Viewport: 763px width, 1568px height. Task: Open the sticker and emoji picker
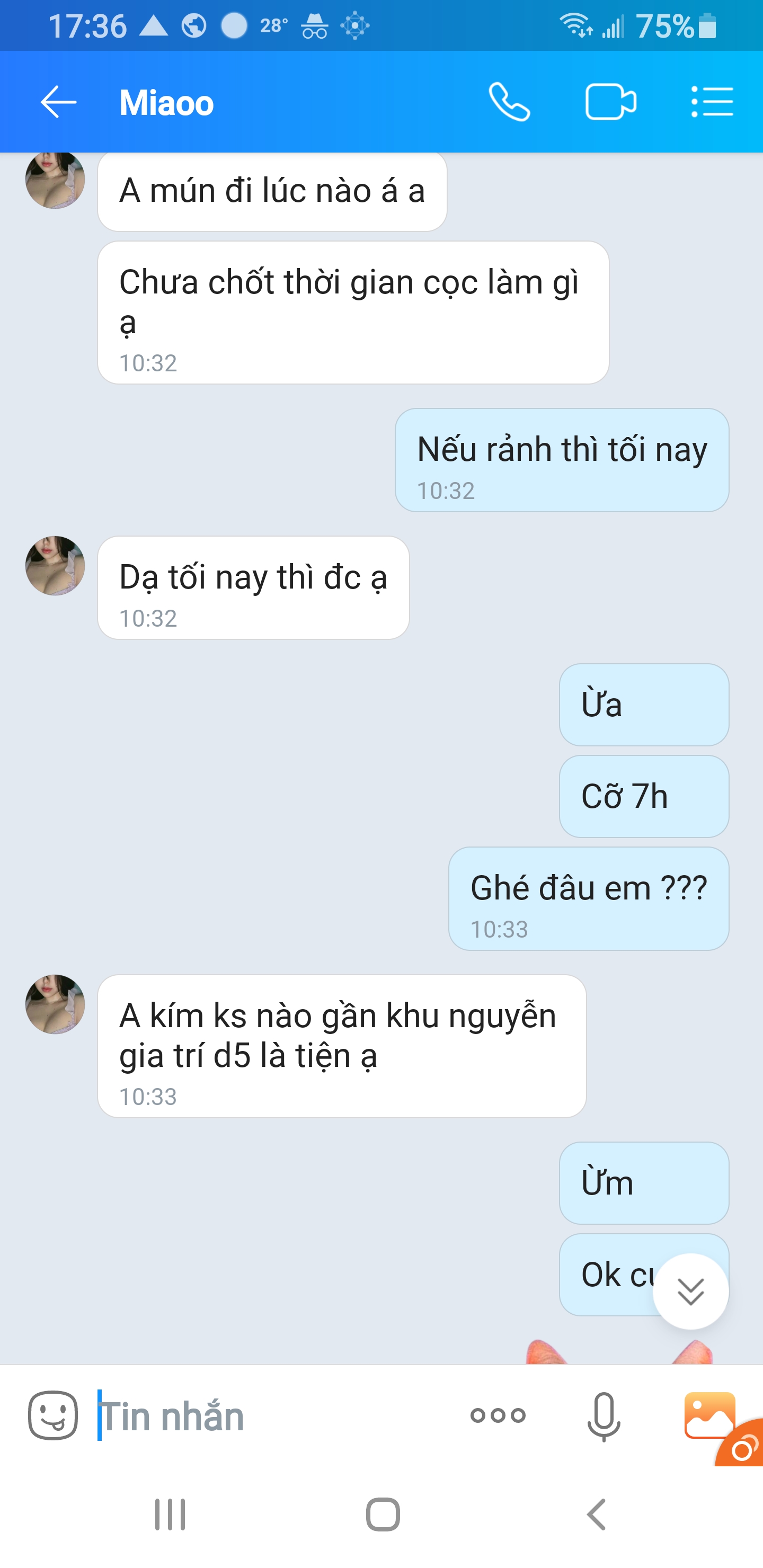(53, 1415)
